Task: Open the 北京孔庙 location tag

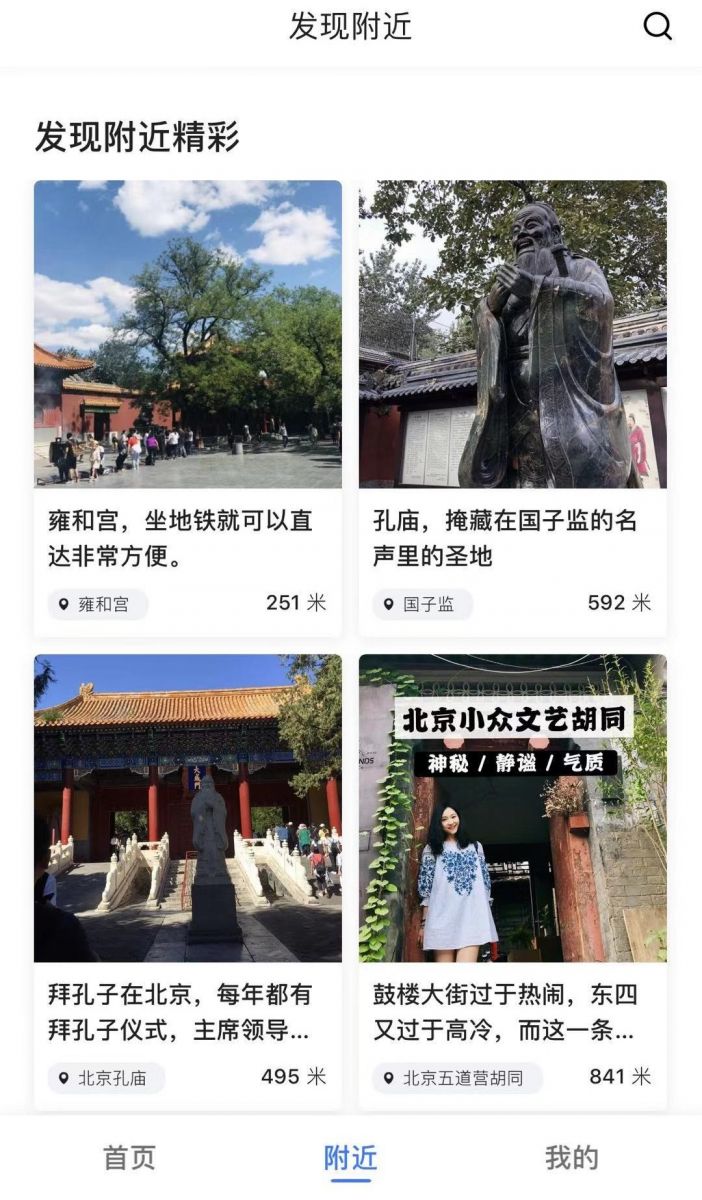Action: click(106, 1078)
